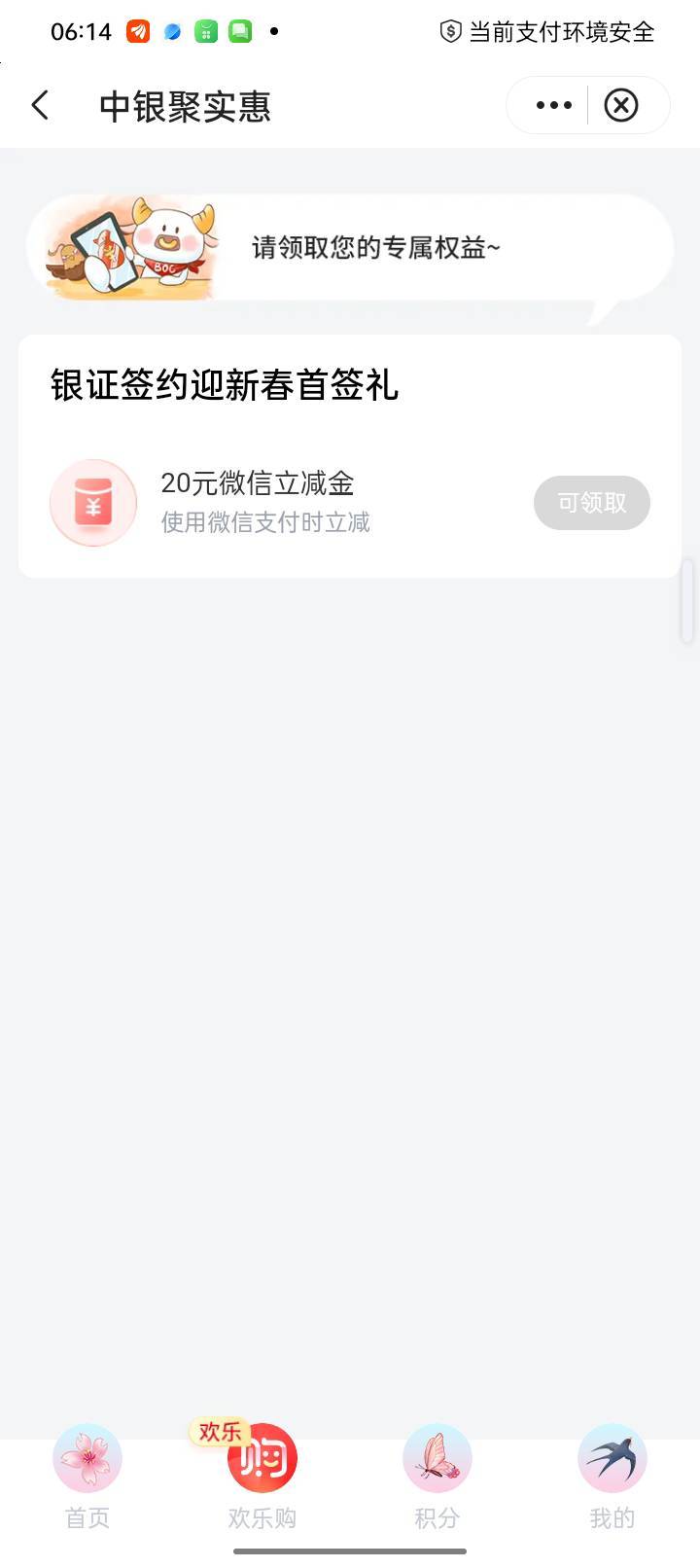Open the three-dot more menu
The image size is (700, 1568).
pyautogui.click(x=553, y=105)
